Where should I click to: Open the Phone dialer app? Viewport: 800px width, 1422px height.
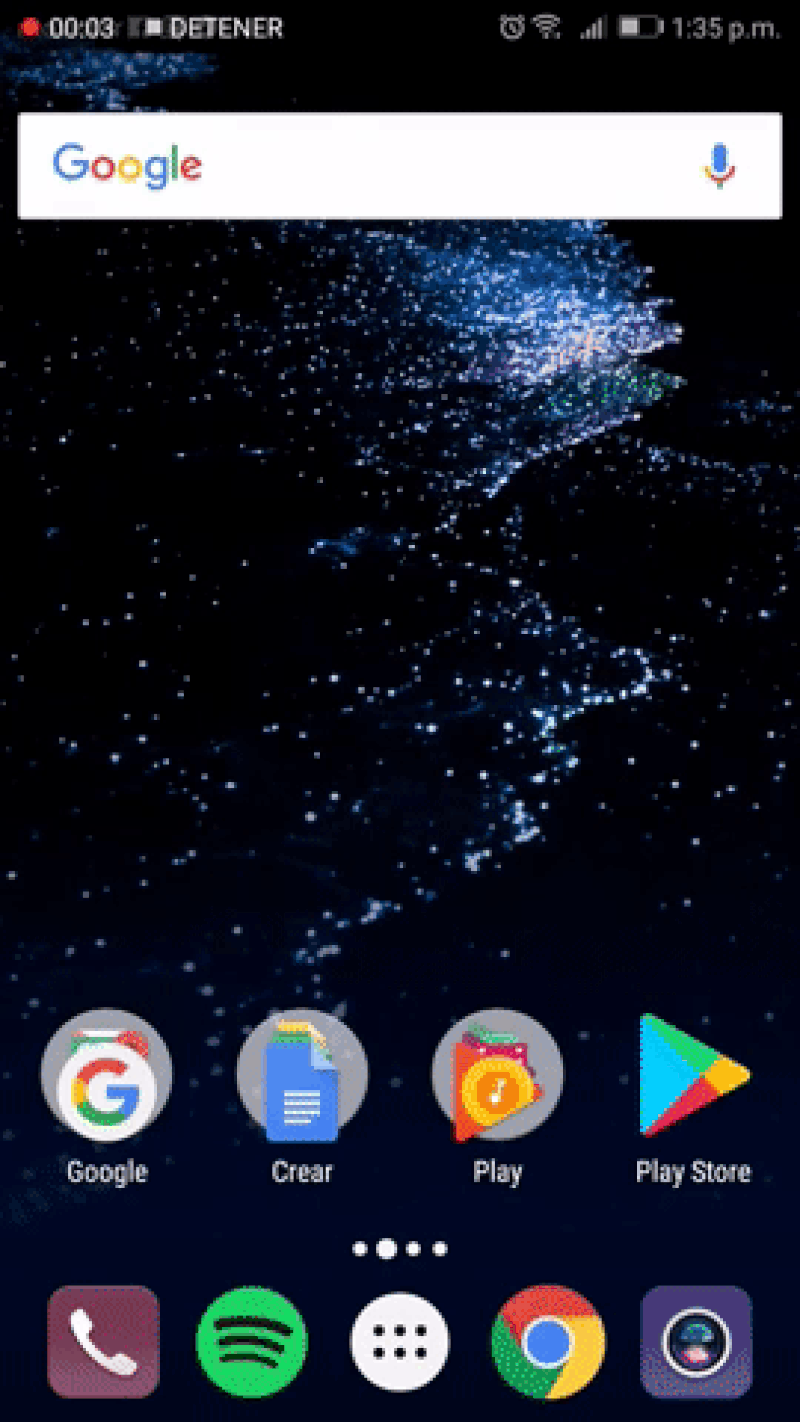[x=104, y=1341]
